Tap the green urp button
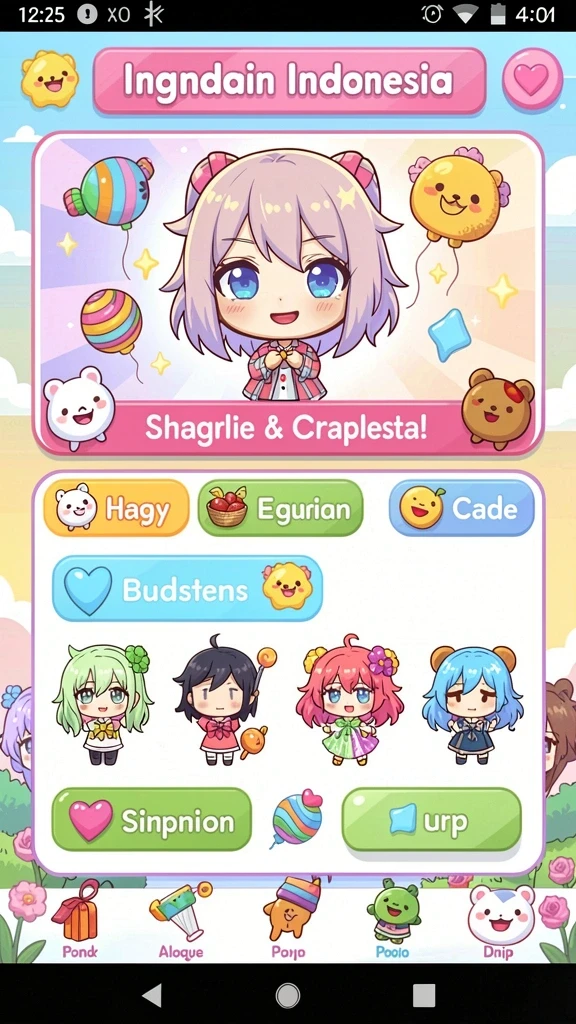 [x=432, y=820]
